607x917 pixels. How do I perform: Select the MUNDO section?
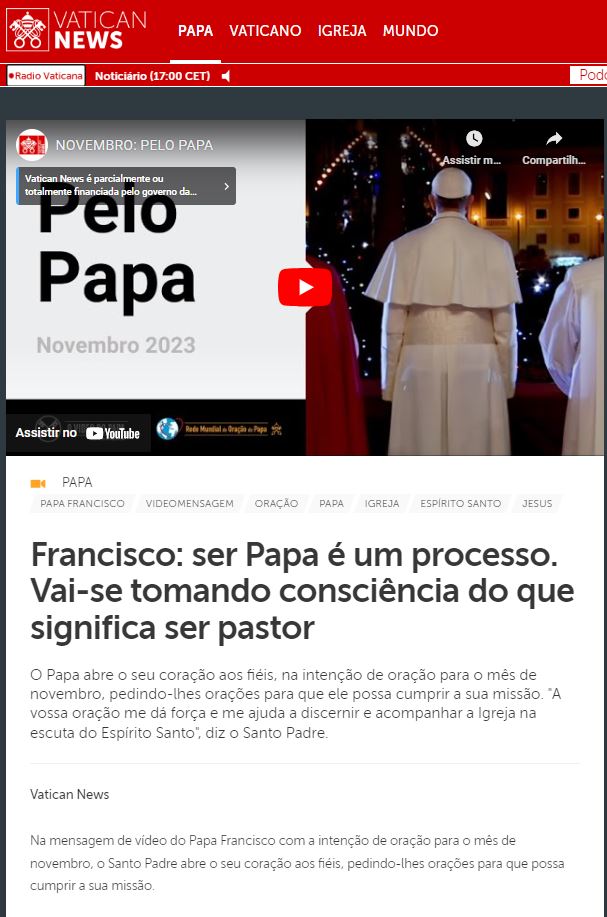[410, 31]
